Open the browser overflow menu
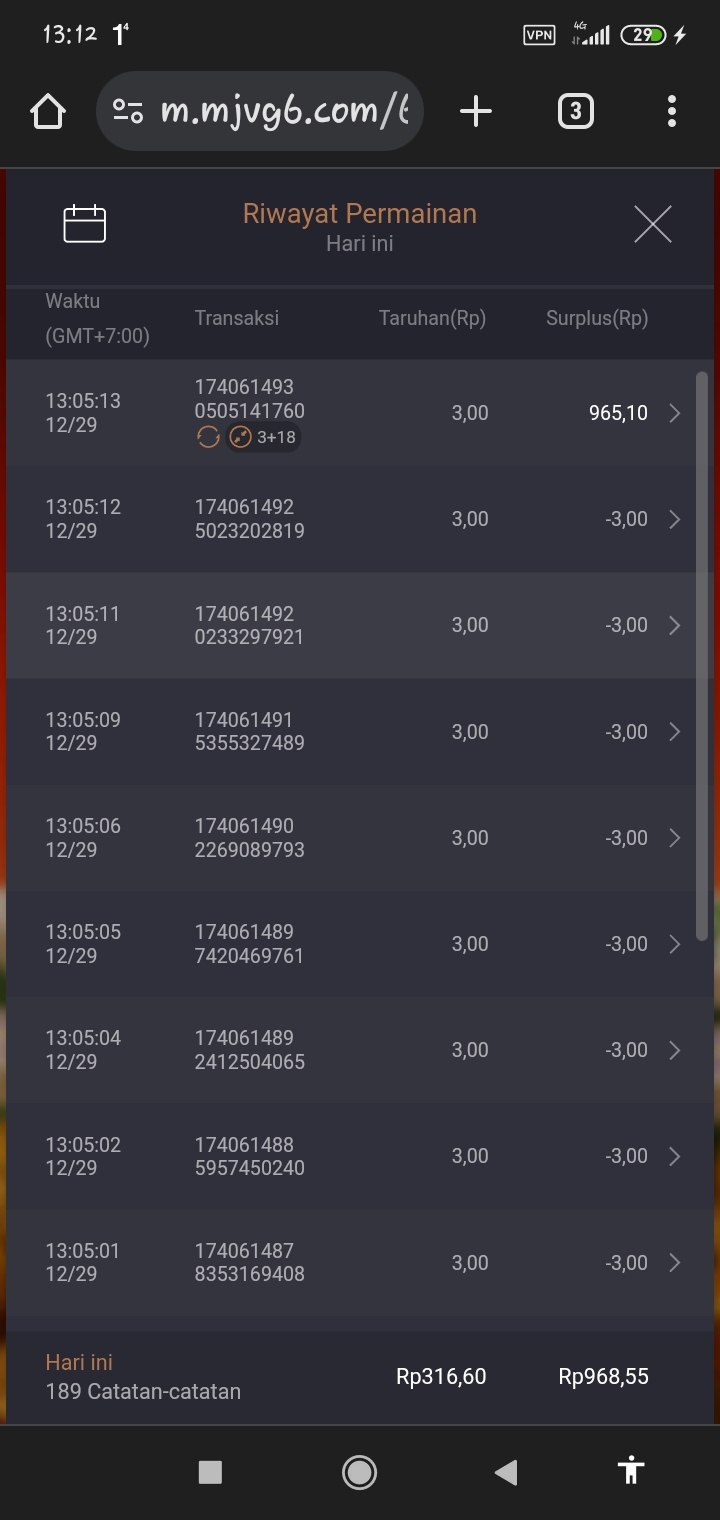The width and height of the screenshot is (720, 1520). (x=672, y=111)
